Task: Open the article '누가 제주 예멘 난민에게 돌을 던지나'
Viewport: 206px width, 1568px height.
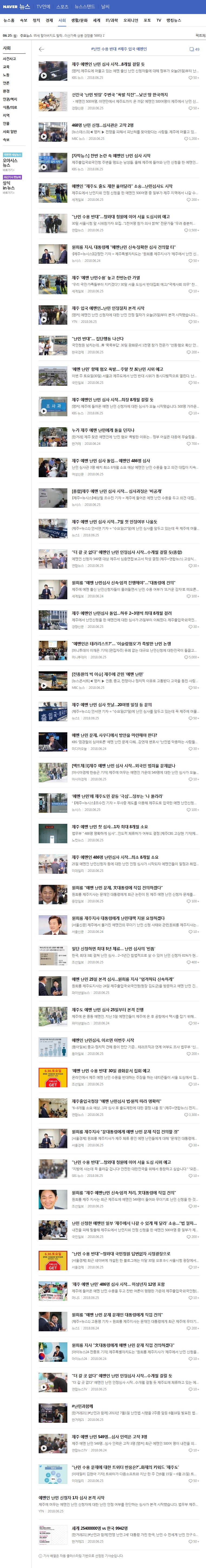Action: [x=103, y=430]
